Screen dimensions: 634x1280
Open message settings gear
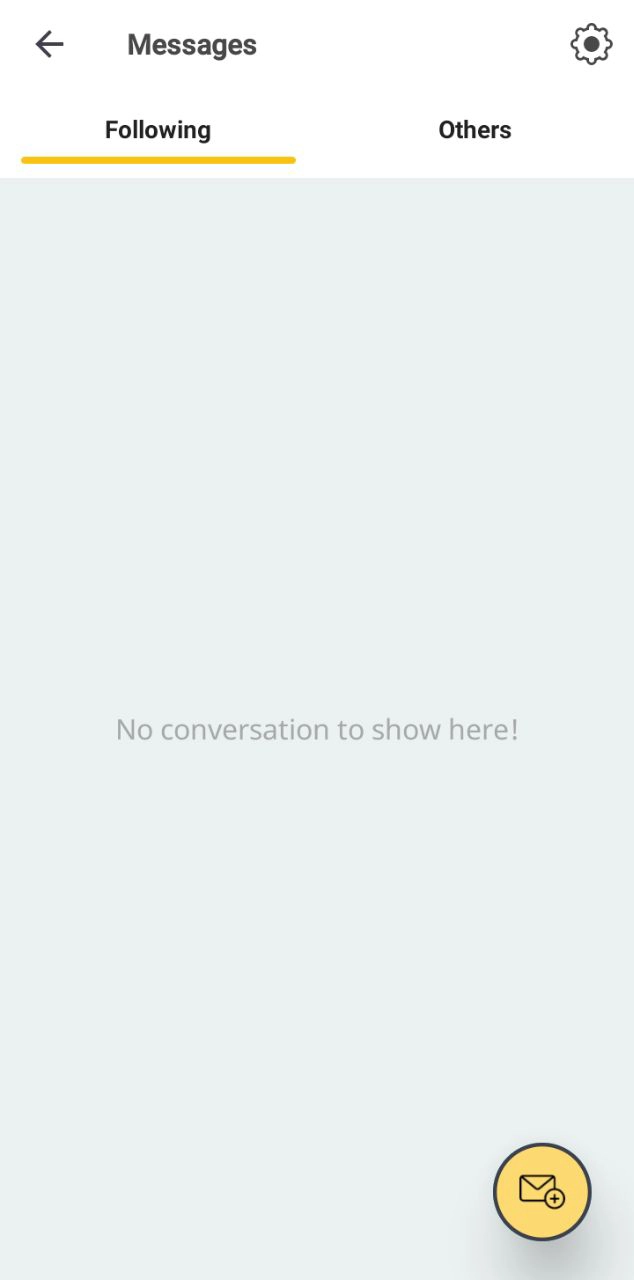pos(591,45)
